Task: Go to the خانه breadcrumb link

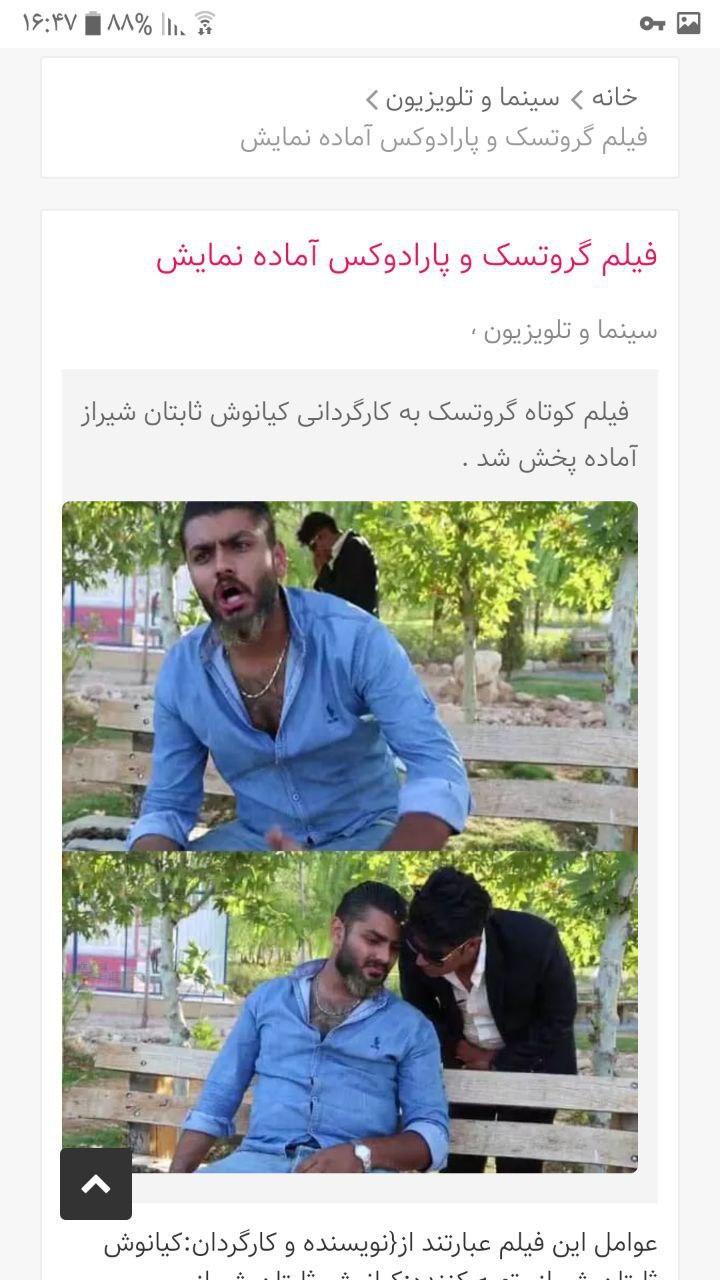Action: tap(613, 97)
